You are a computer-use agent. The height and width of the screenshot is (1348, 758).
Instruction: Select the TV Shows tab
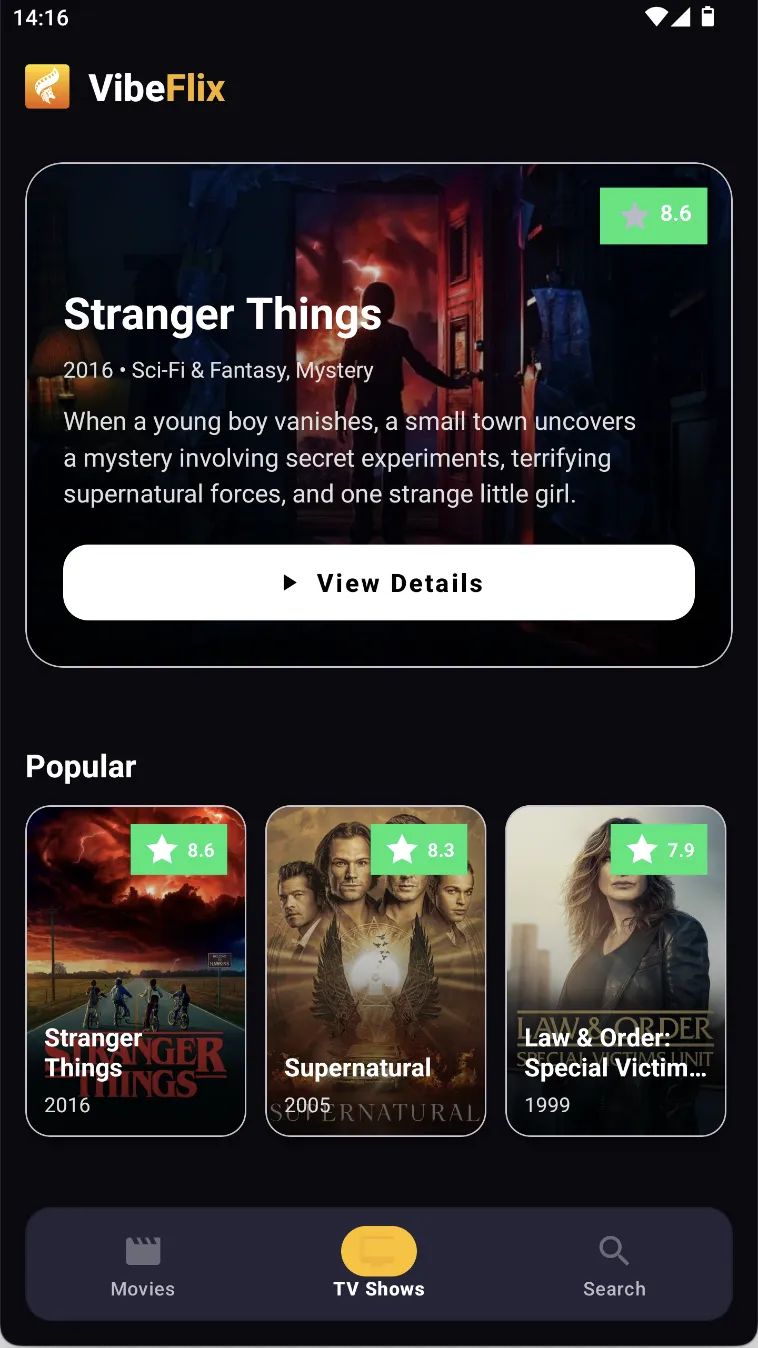(x=379, y=1265)
